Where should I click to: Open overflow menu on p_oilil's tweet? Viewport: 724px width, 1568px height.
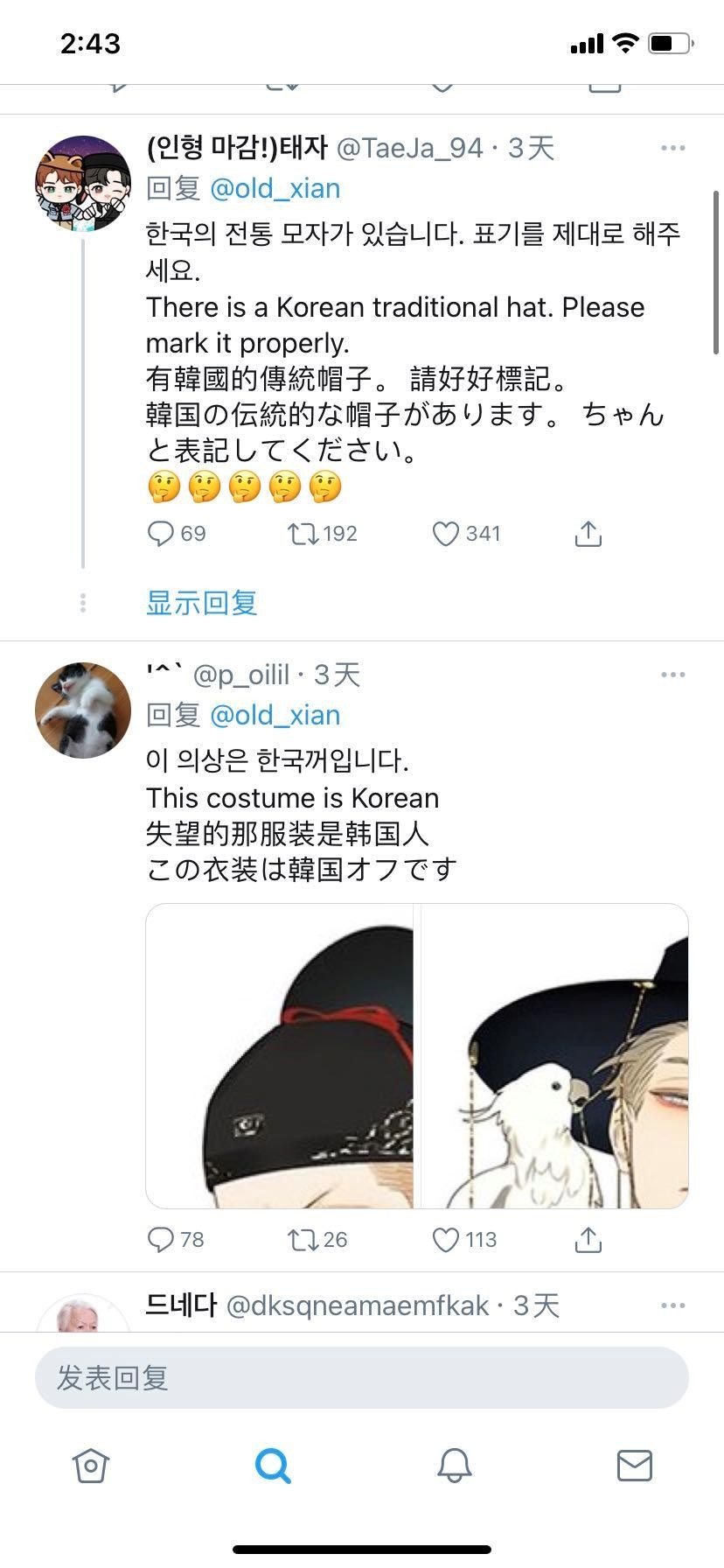pos(672,675)
